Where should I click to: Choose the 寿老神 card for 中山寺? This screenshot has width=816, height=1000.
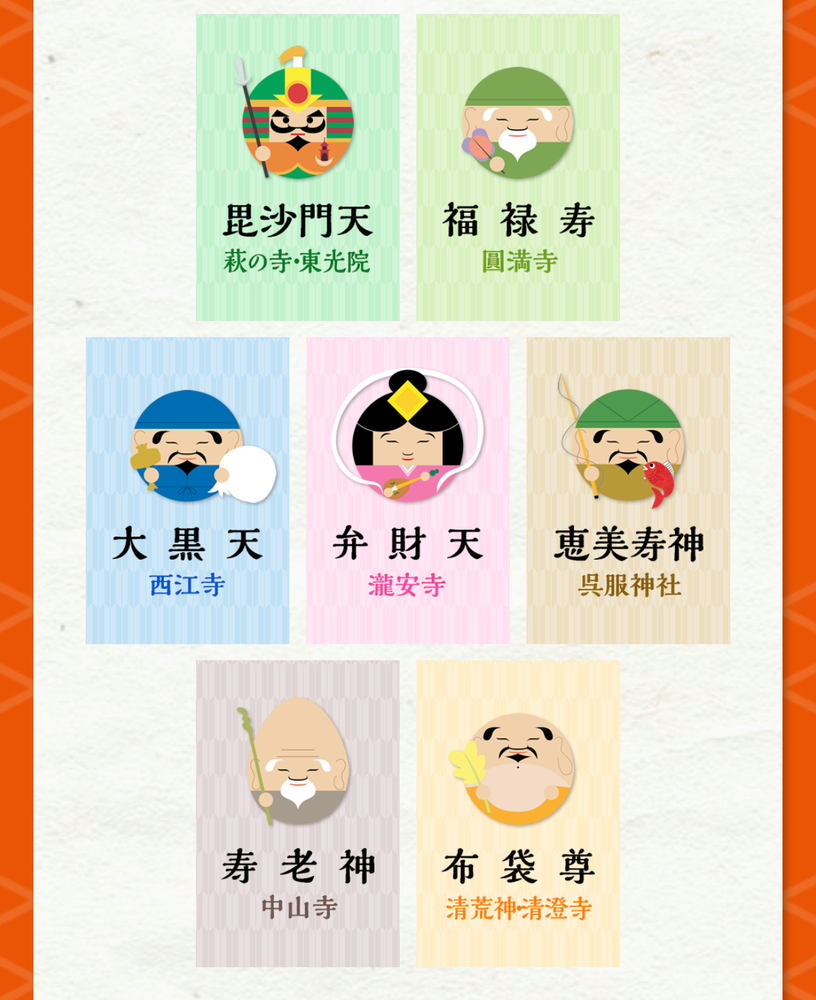[297, 813]
